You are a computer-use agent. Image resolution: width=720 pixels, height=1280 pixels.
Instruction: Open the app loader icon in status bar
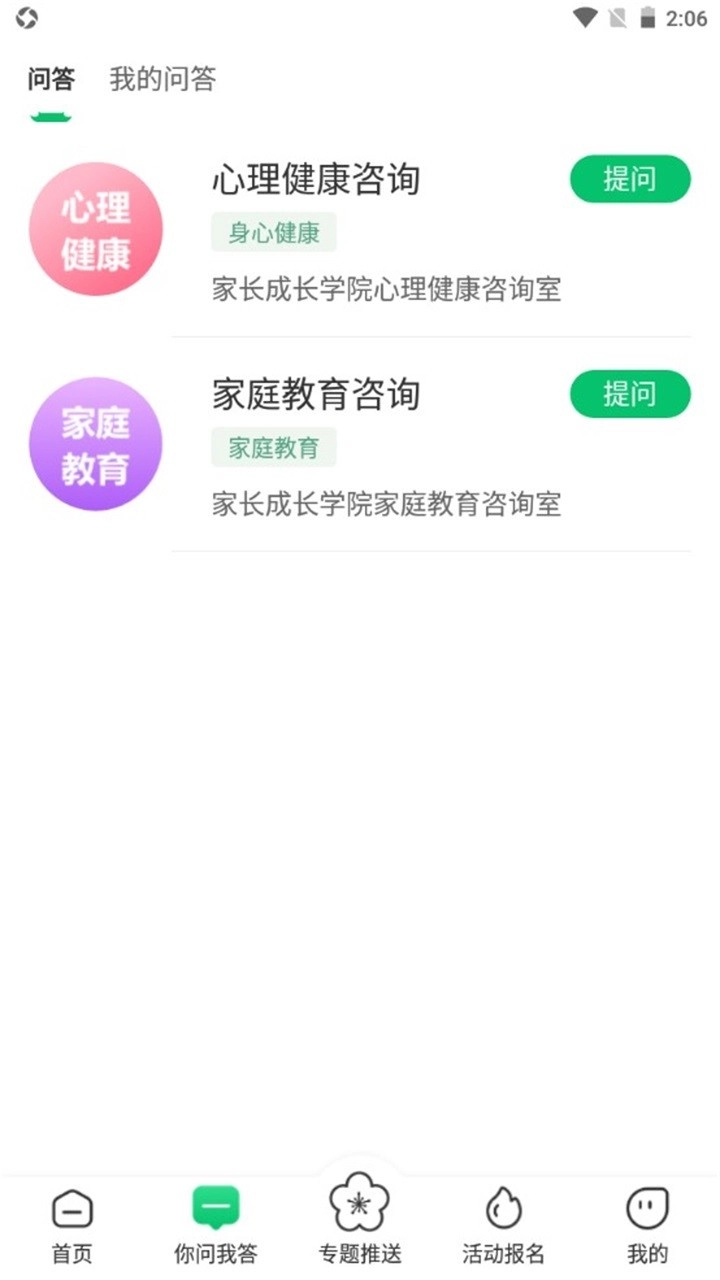(25, 17)
